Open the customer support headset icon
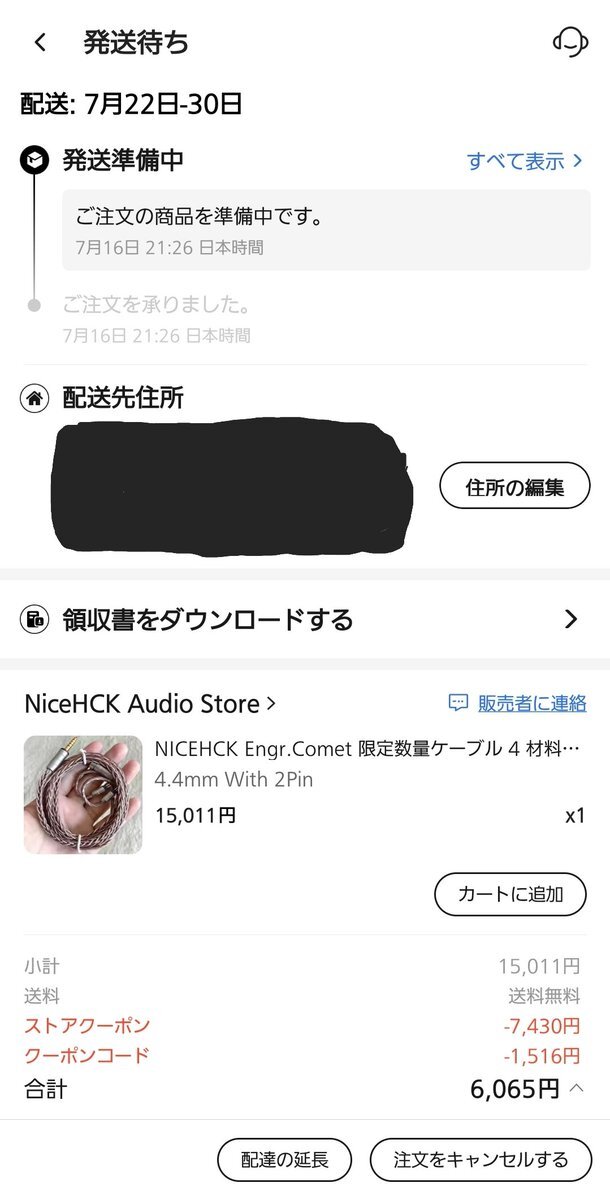The width and height of the screenshot is (610, 1200). pos(569,42)
